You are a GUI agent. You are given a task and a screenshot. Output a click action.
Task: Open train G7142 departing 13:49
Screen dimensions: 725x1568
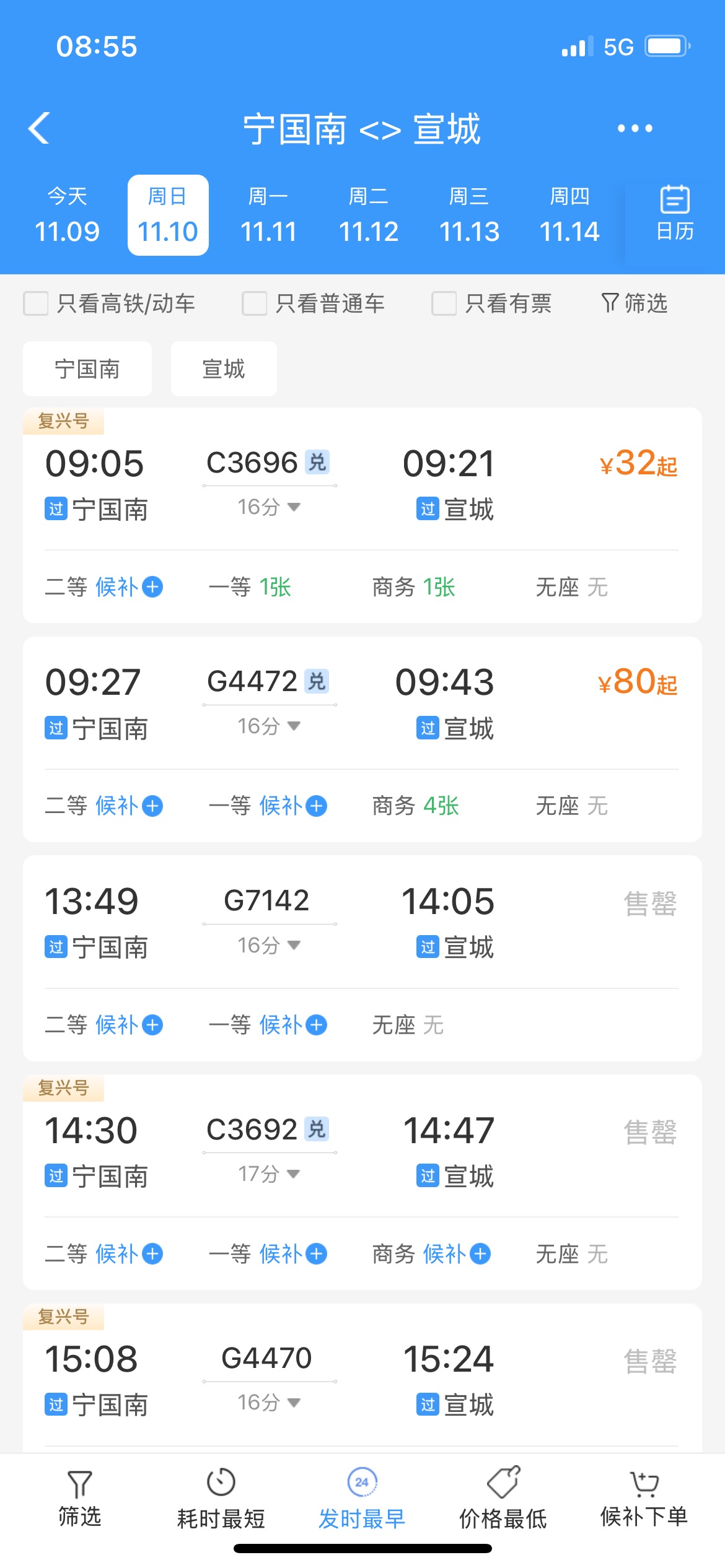click(362, 923)
